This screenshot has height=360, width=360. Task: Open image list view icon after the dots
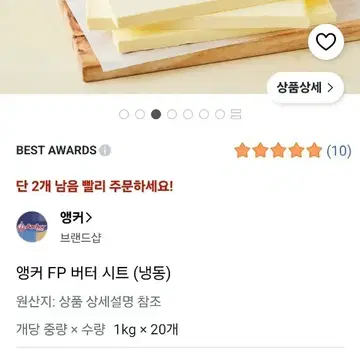(x=236, y=114)
